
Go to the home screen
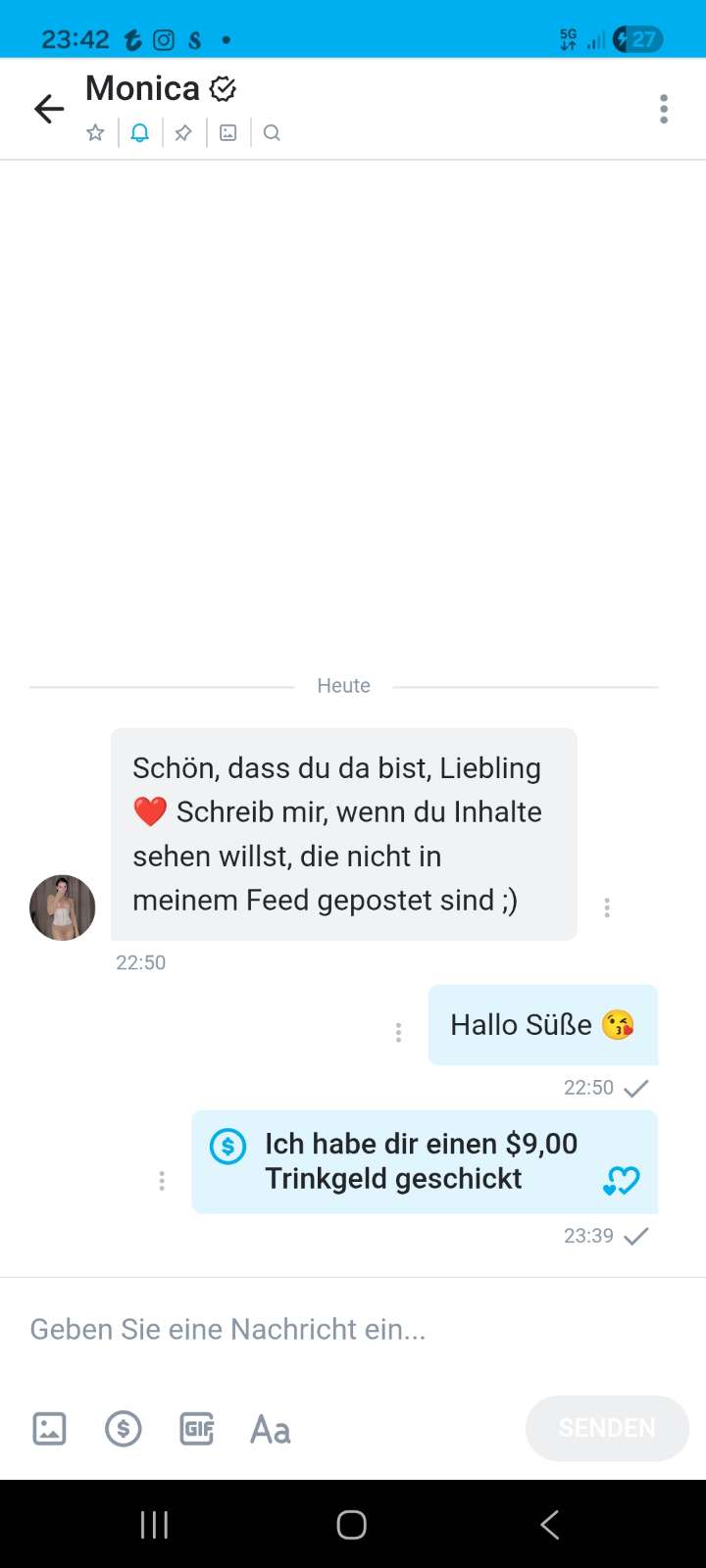(352, 1524)
